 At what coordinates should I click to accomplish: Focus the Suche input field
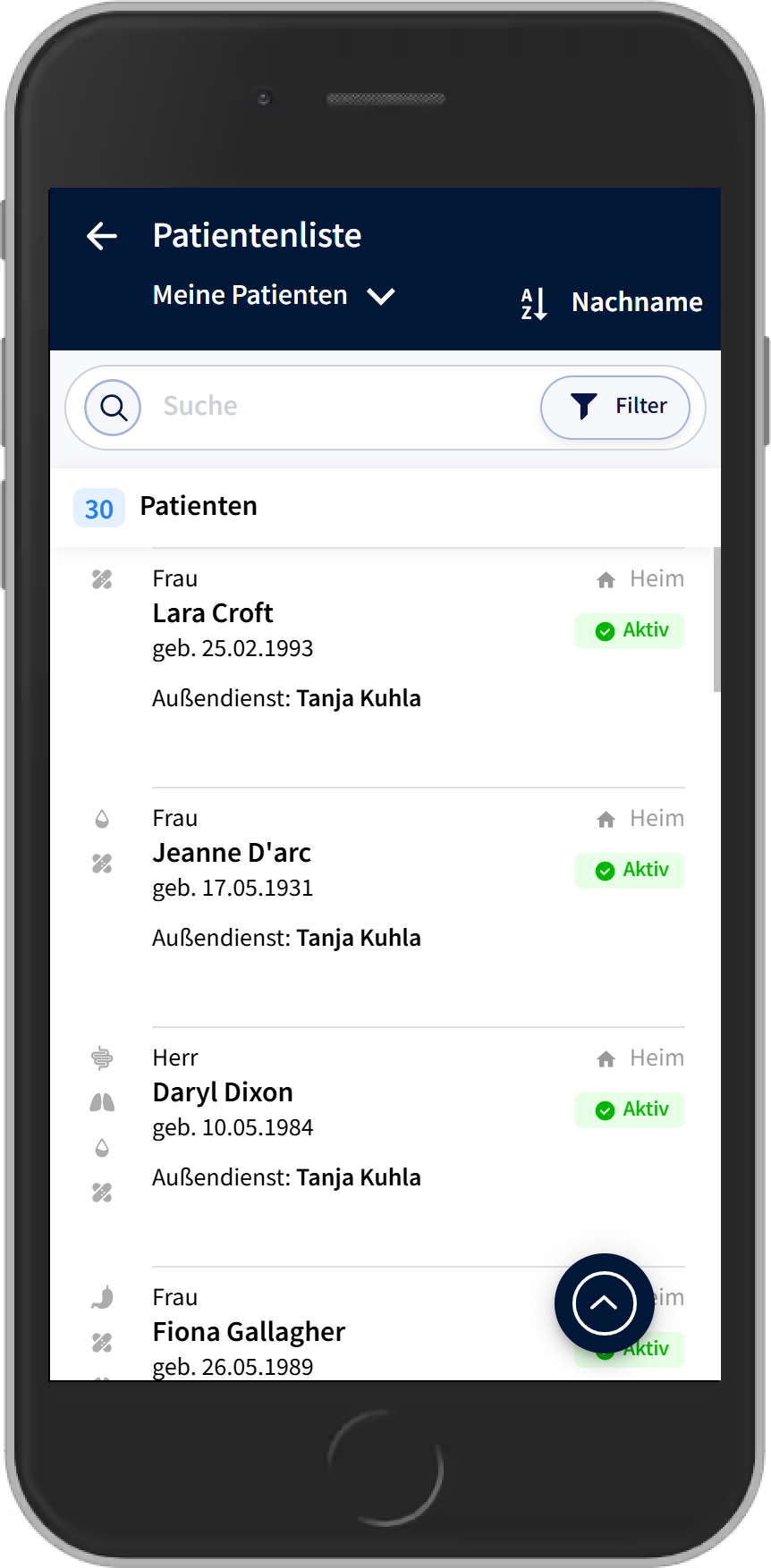pyautogui.click(x=340, y=407)
